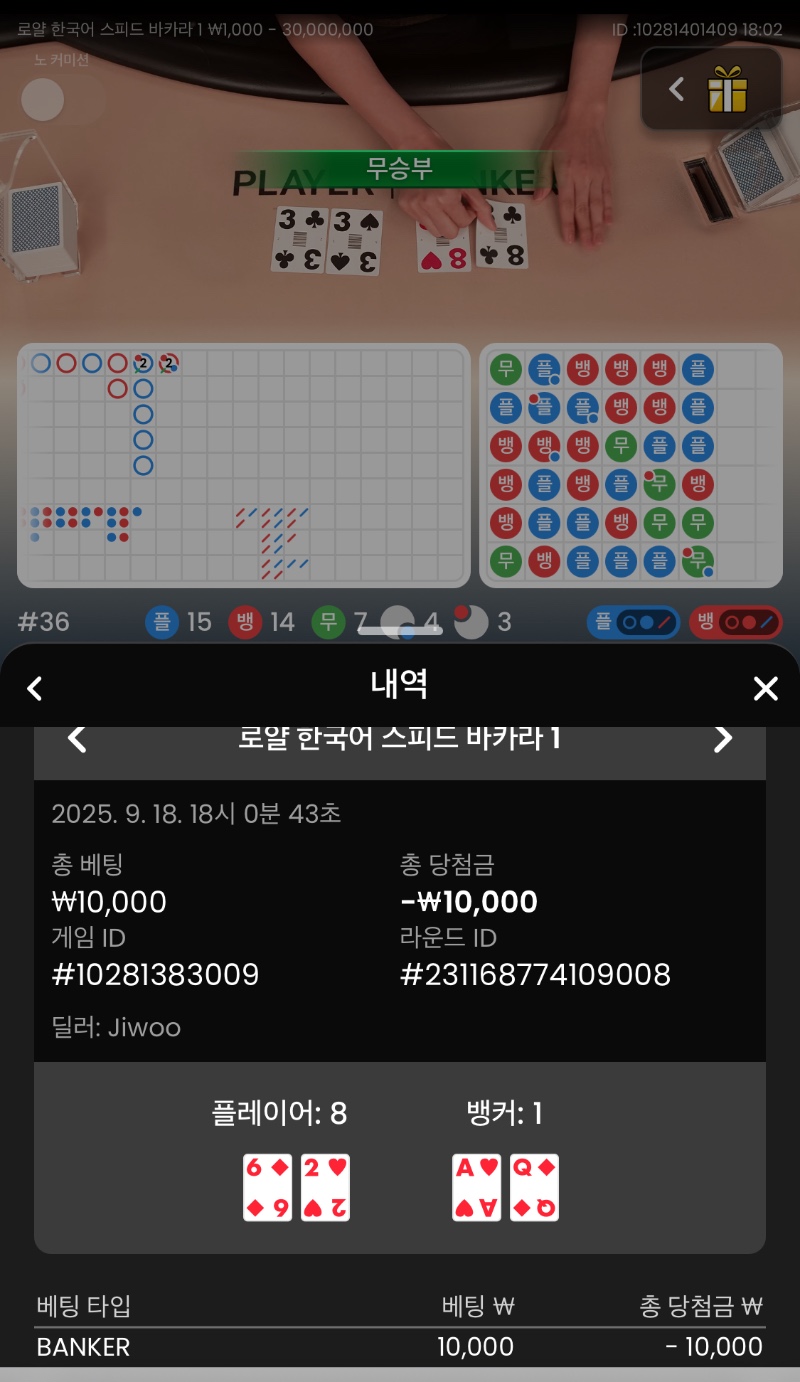Open the bead road scoreboard
Viewport: 800px width, 1382px height.
click(631, 465)
